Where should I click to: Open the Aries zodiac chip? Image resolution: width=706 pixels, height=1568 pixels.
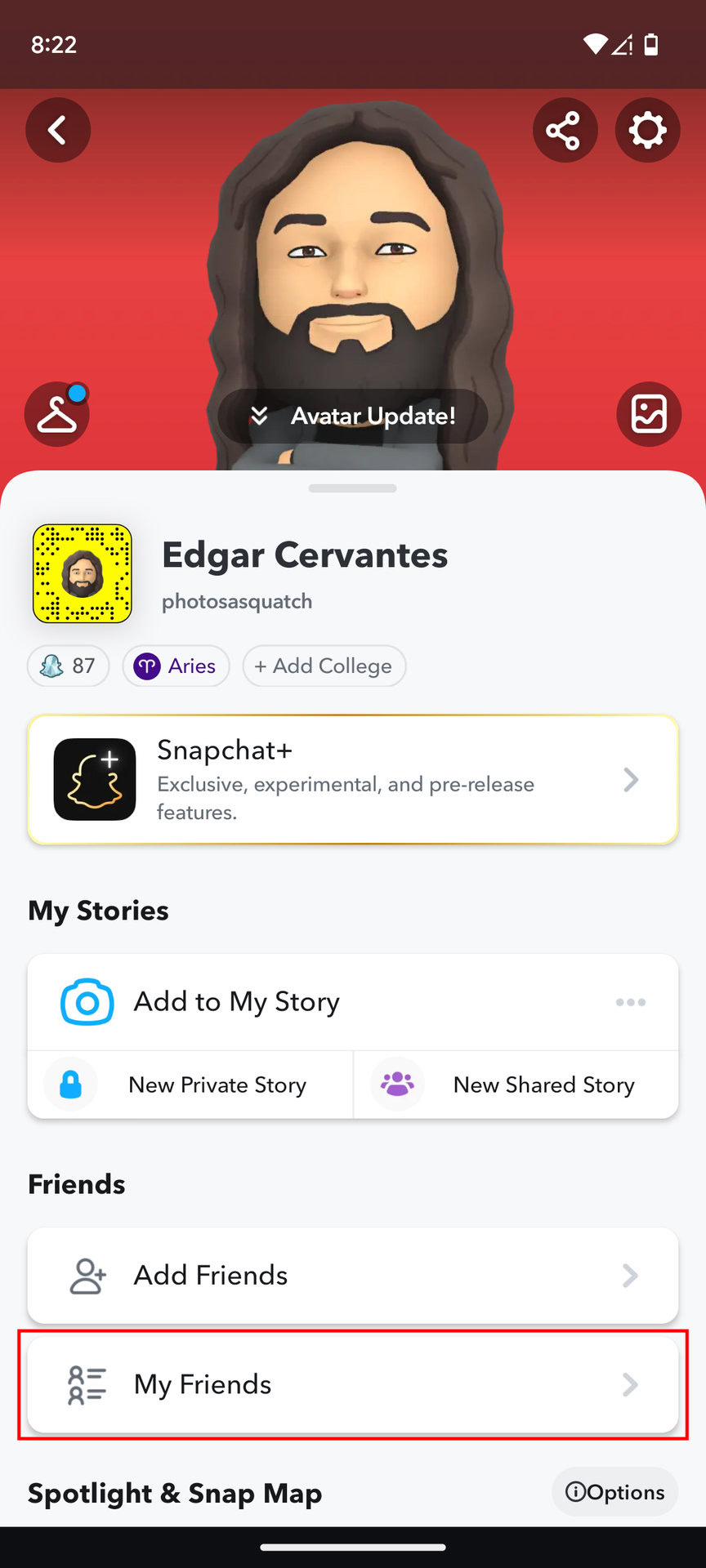[x=176, y=666]
